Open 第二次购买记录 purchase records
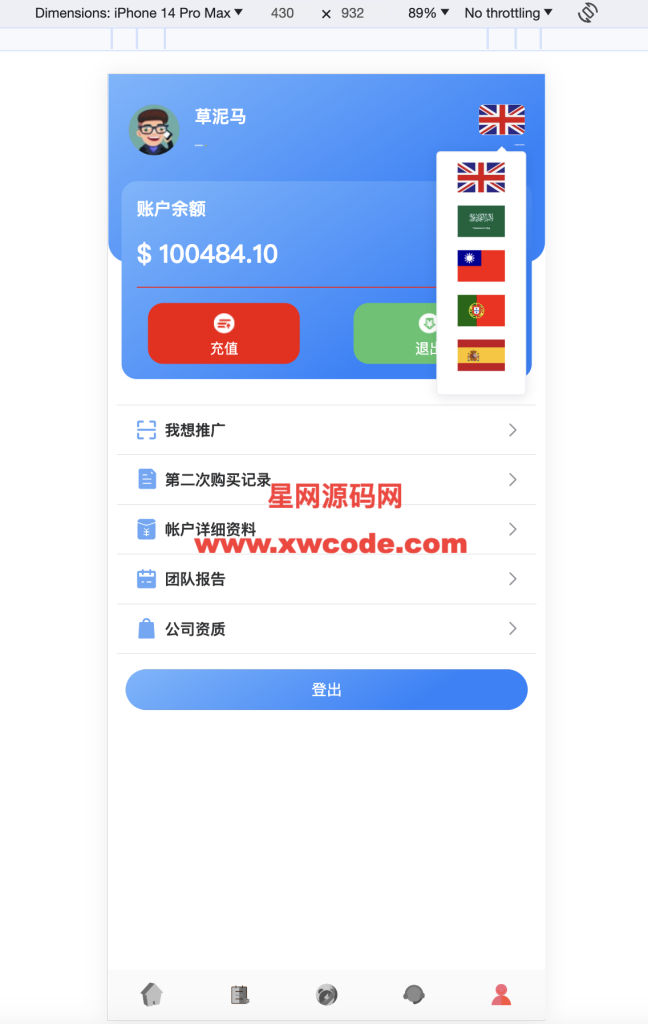 326,480
